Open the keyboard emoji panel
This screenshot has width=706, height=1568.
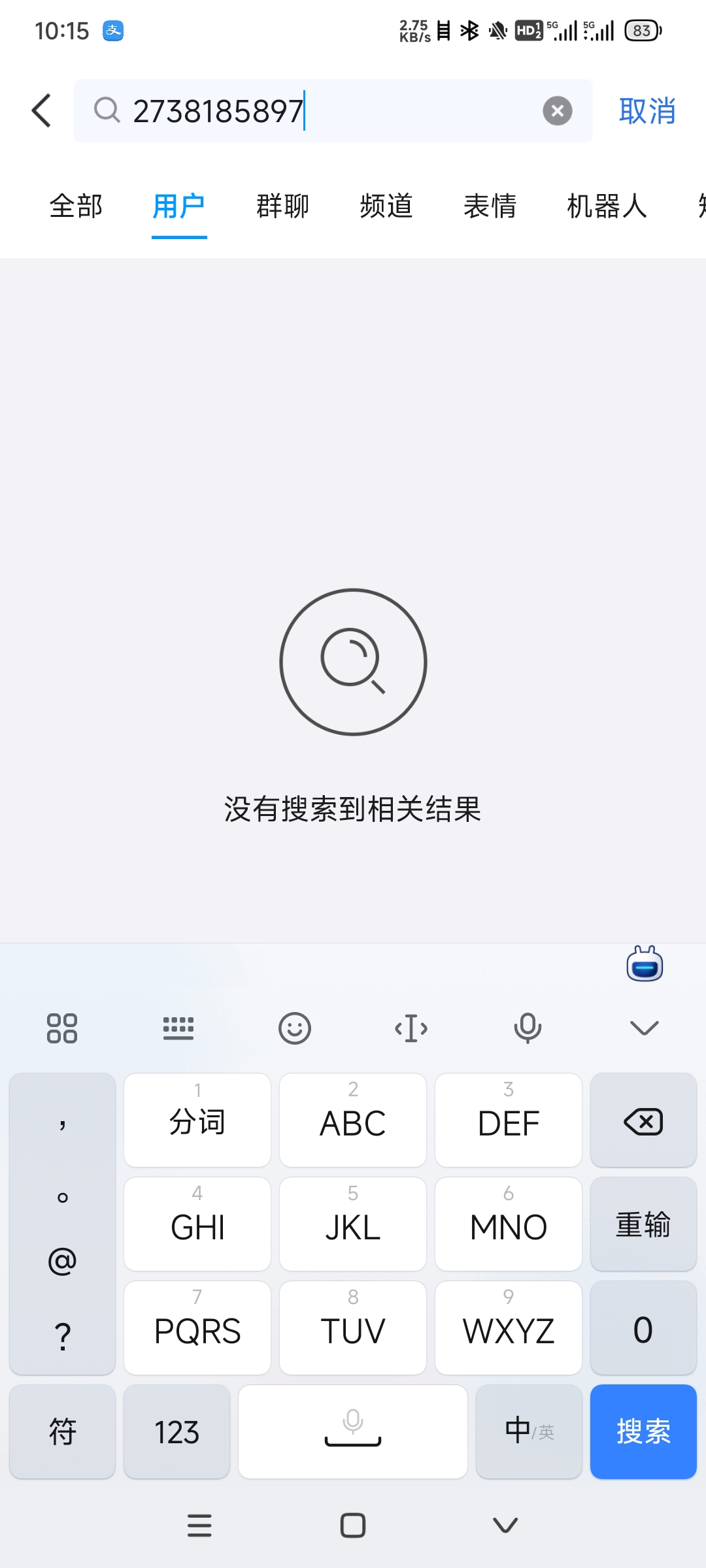coord(295,1028)
